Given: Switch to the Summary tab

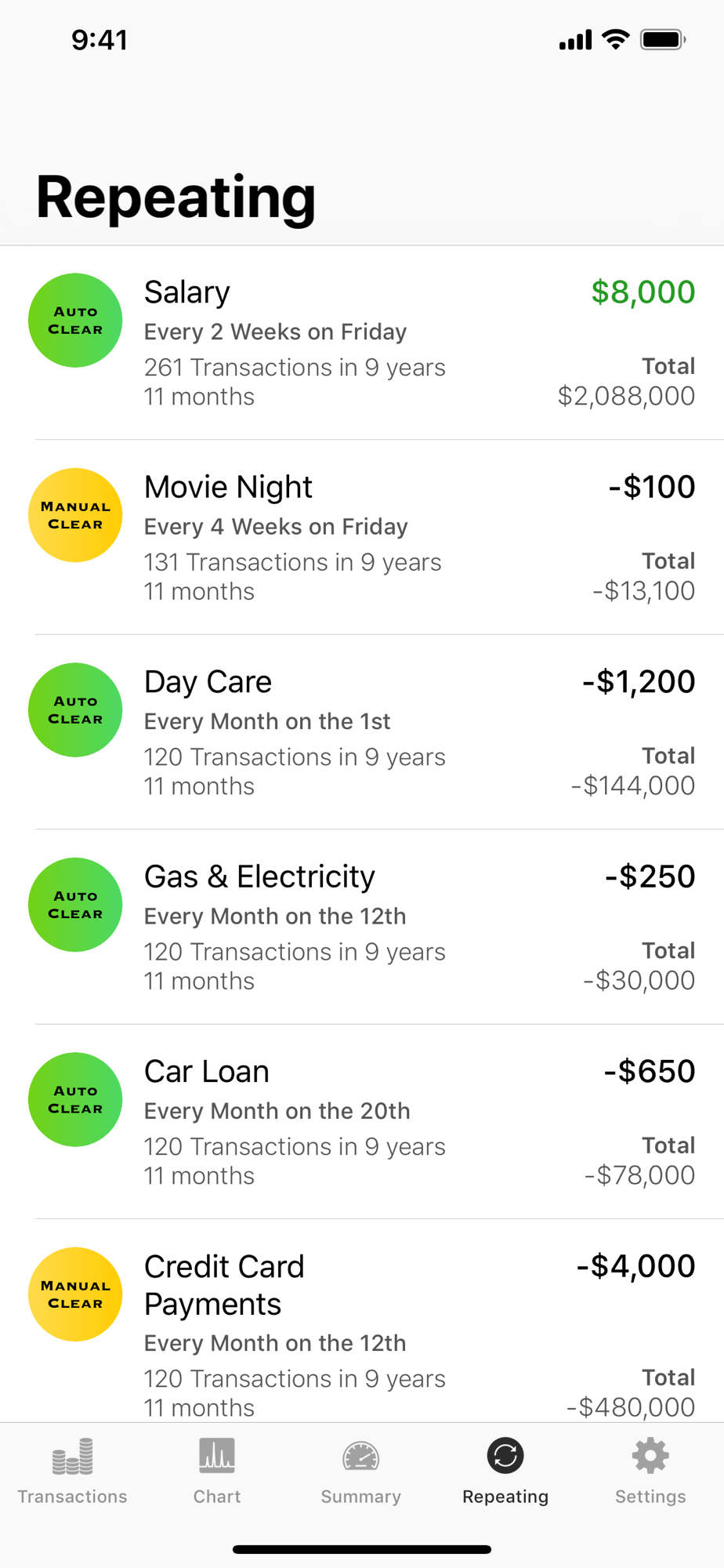Looking at the screenshot, I should point(361,1471).
